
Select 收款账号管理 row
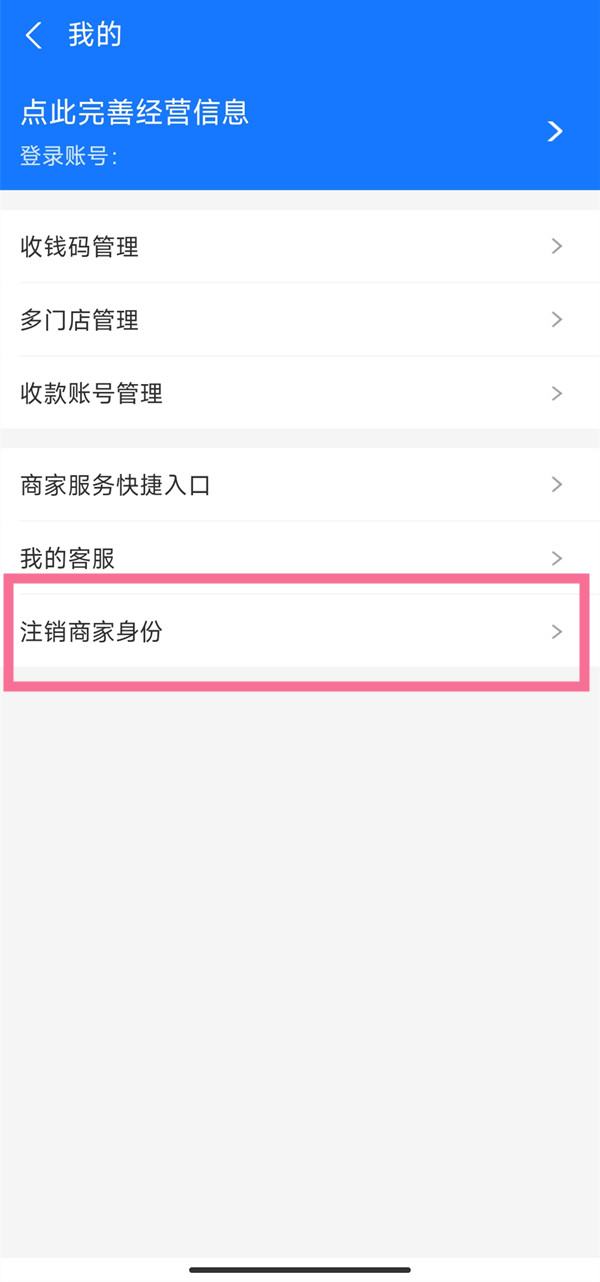(x=300, y=393)
